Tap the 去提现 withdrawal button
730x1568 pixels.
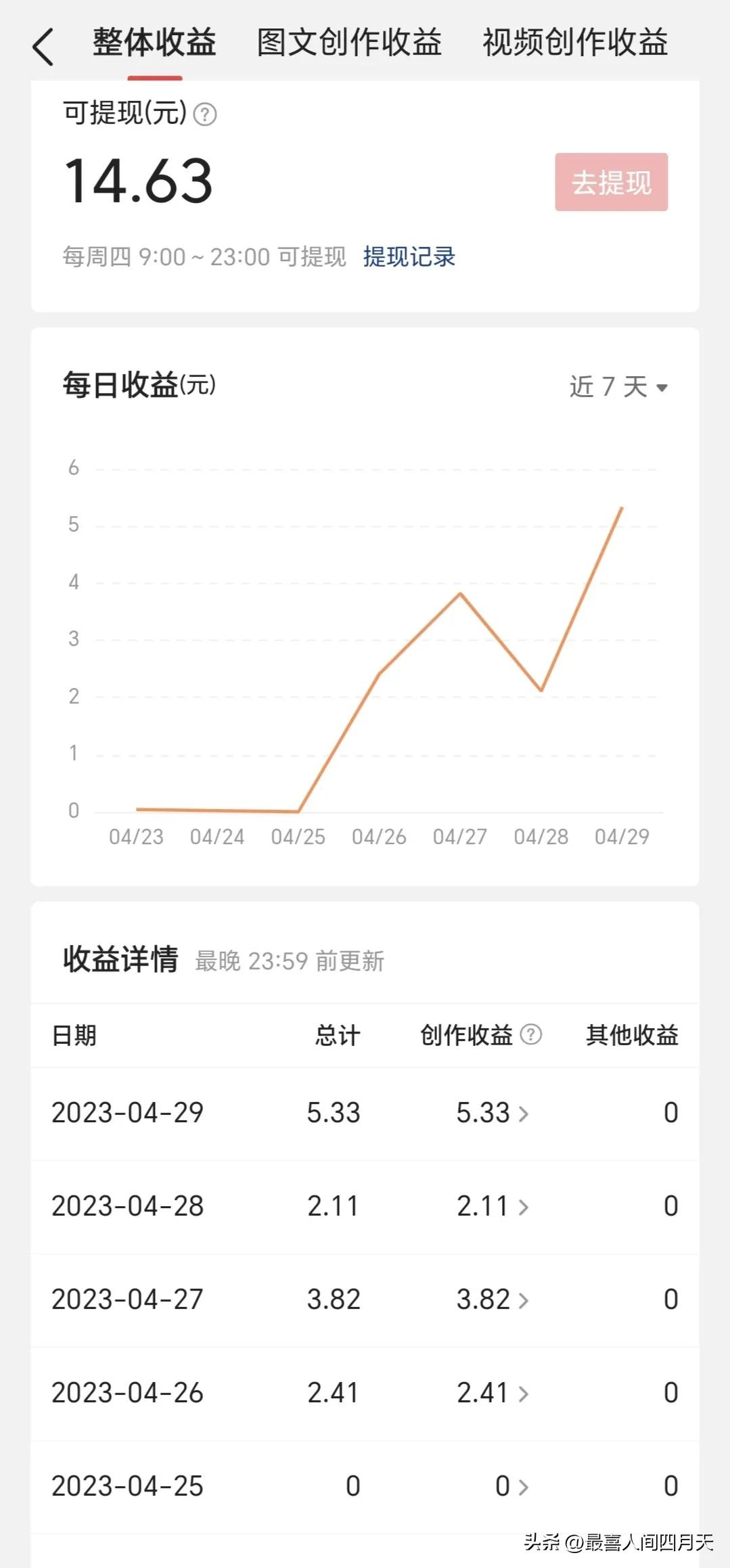click(610, 181)
